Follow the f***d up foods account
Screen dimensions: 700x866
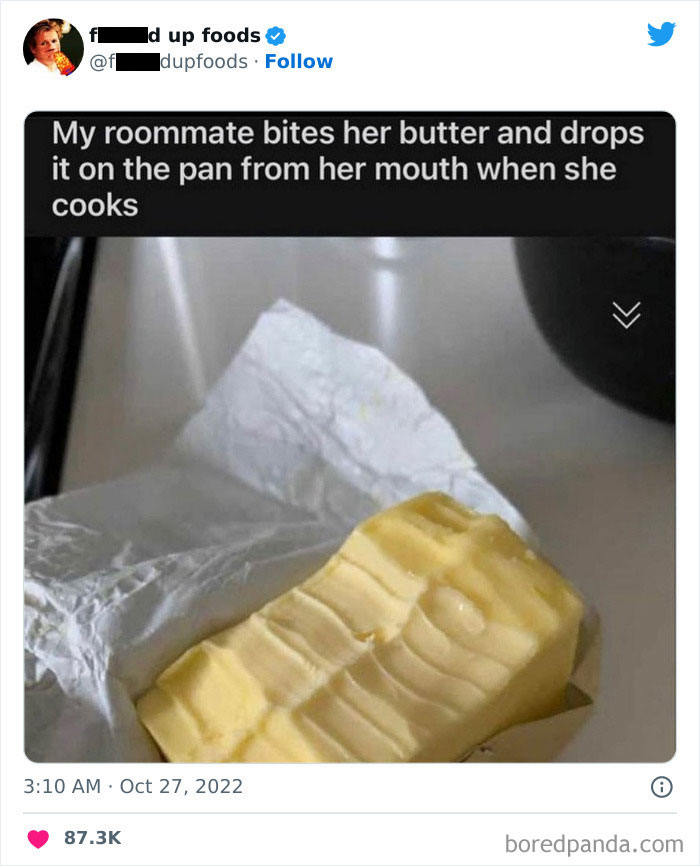coord(298,62)
